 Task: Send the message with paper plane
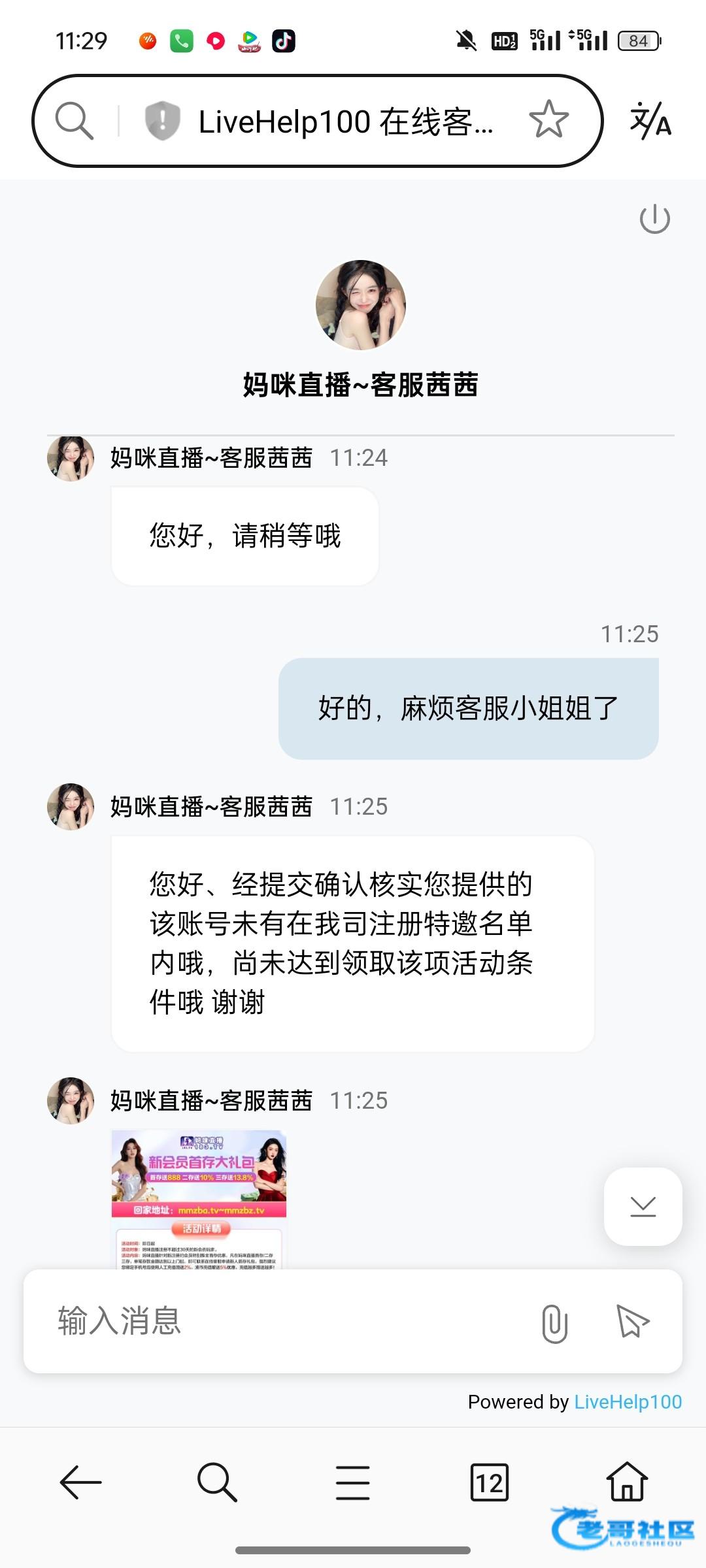click(632, 1321)
